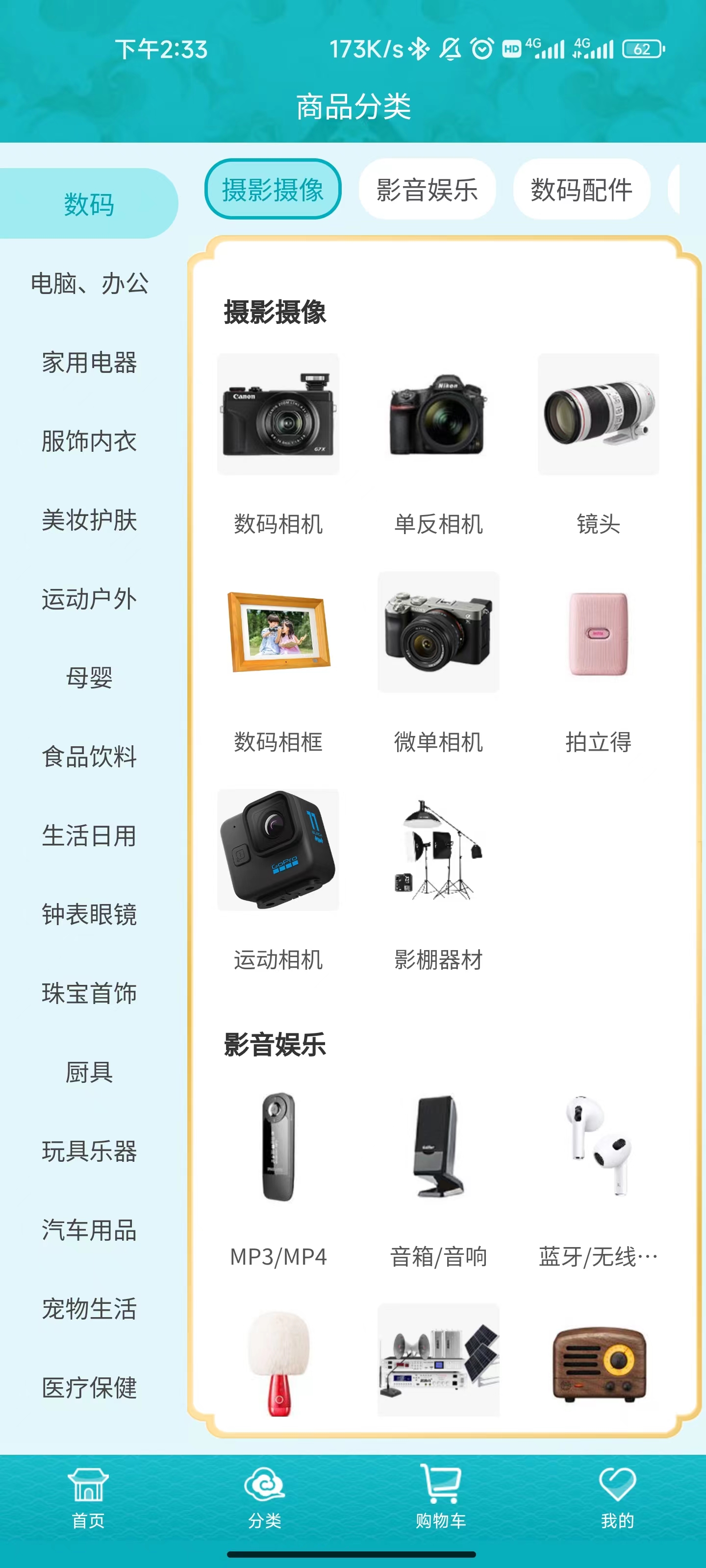Choose the 食品饮料 category
Viewport: 706px width, 1568px height.
(90, 757)
